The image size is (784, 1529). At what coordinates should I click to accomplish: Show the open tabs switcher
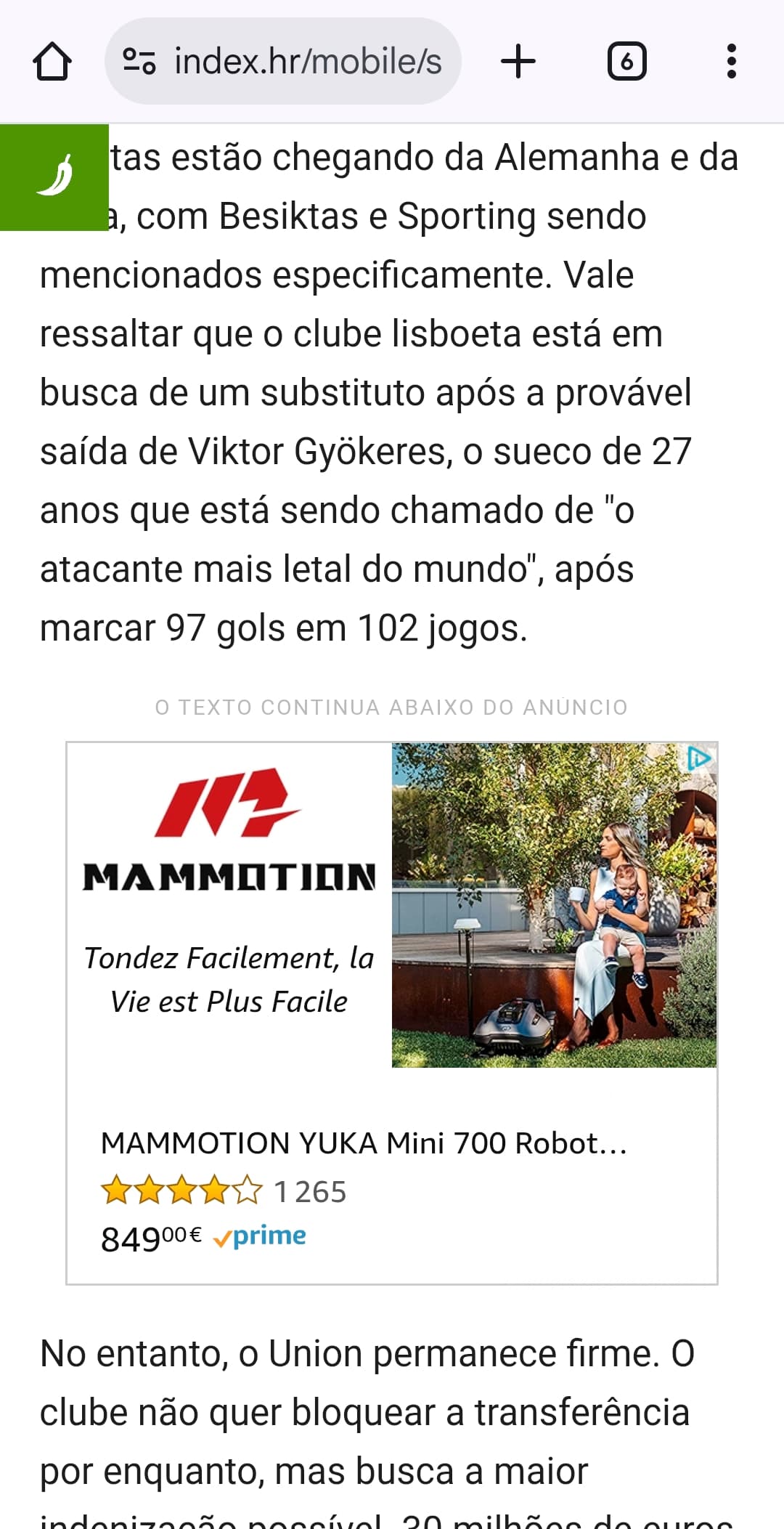[626, 62]
